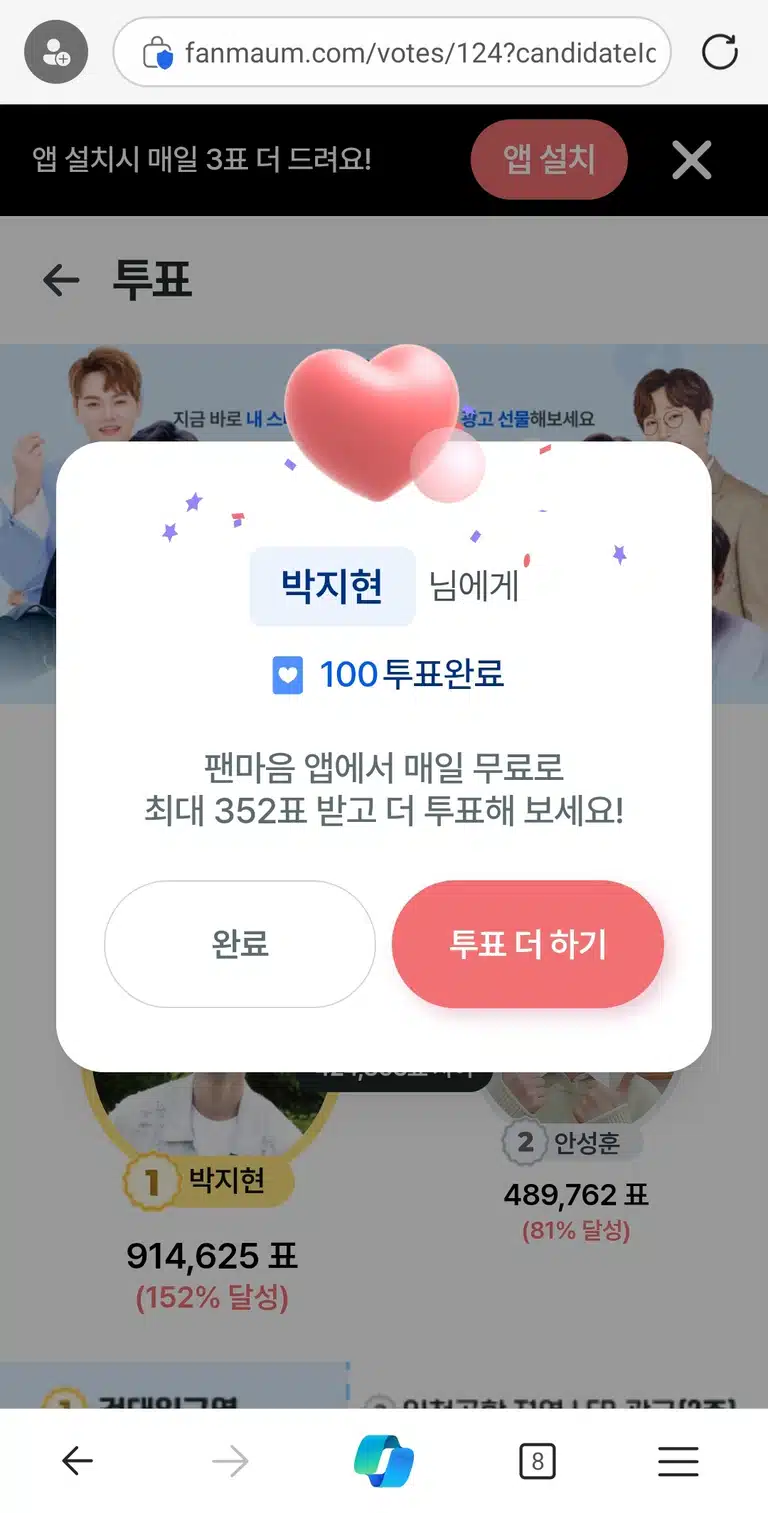Tap 완료 to close the vote dialog
Image resolution: width=768 pixels, height=1513 pixels.
[240, 944]
